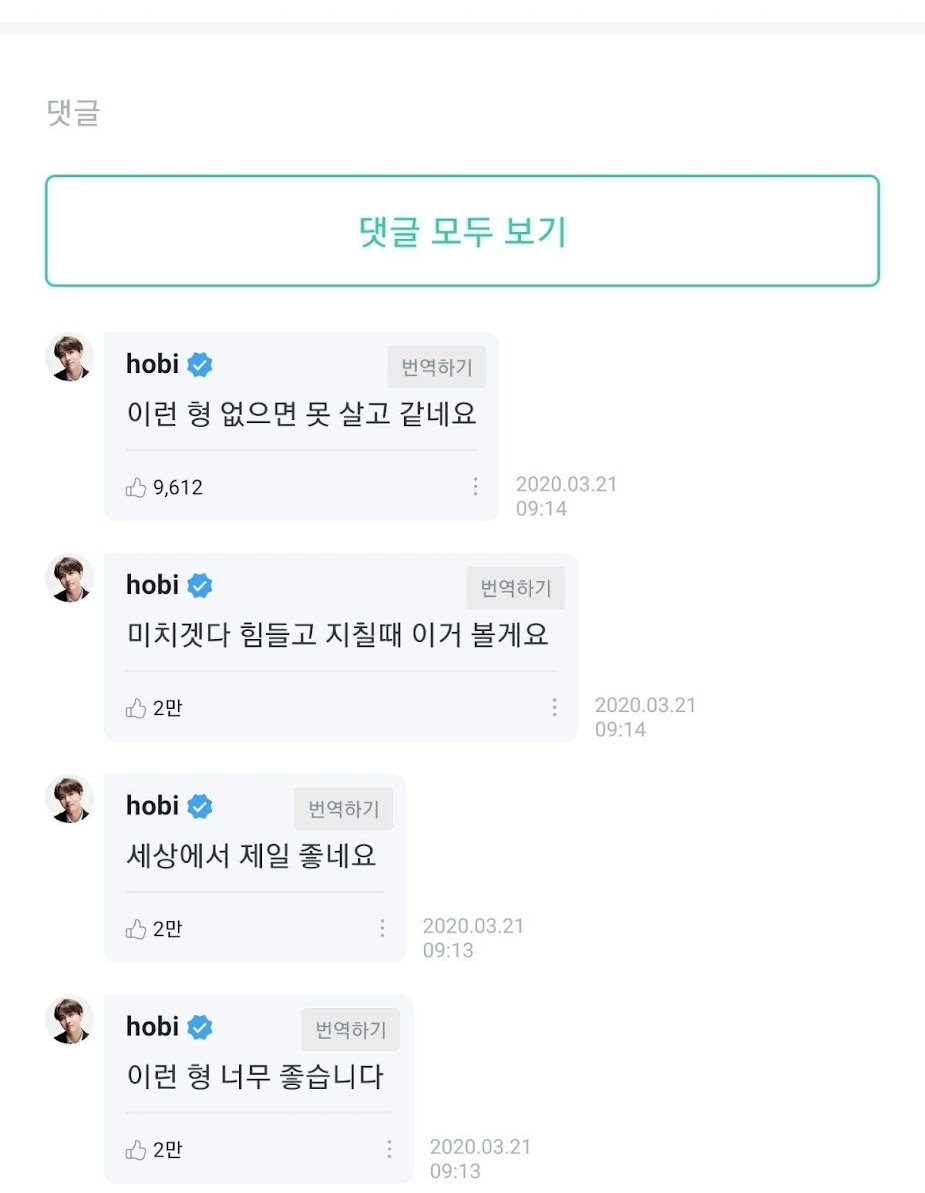
Task: Like the comment '미치겟다 힘들고 지칠때 이거 볼게요'
Action: tap(136, 708)
